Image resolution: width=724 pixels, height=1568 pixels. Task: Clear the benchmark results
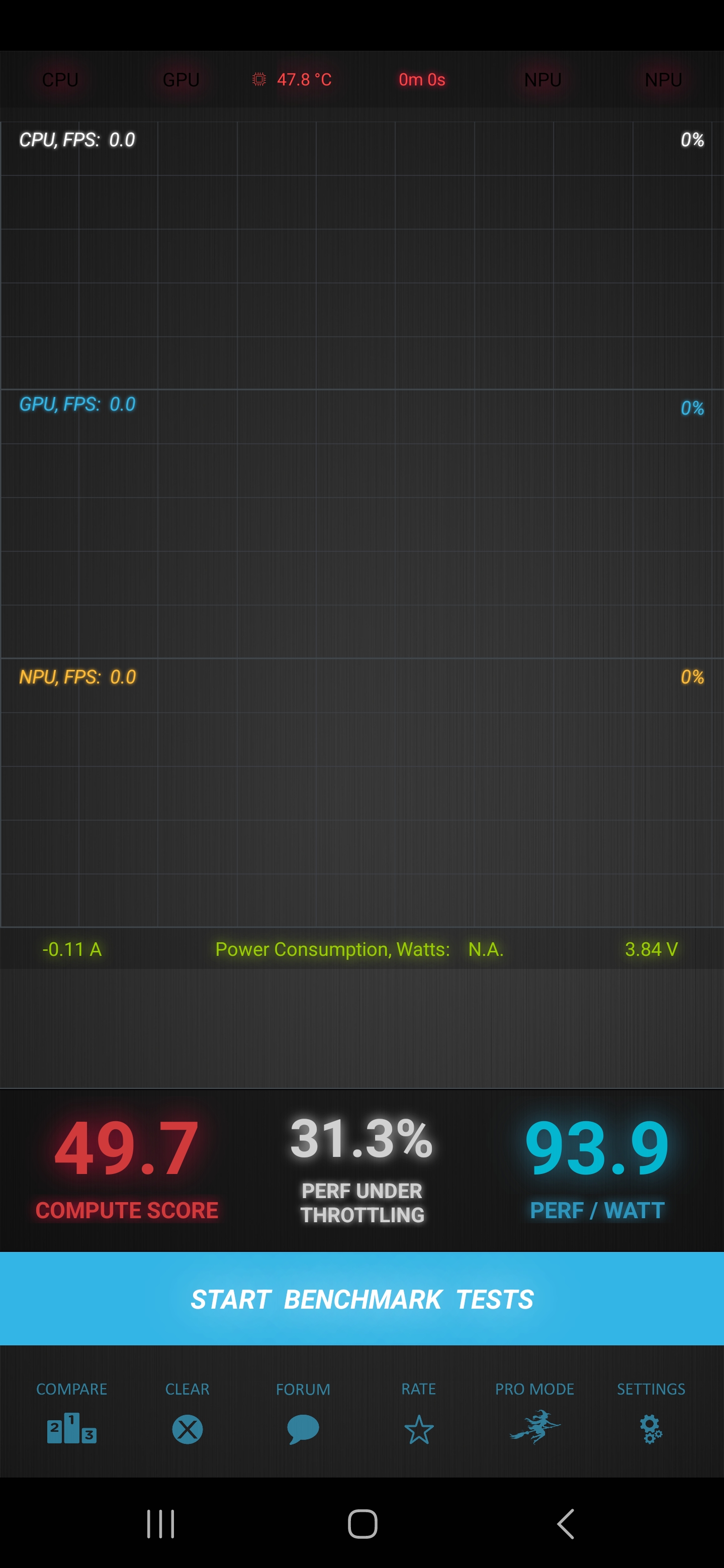(187, 1415)
